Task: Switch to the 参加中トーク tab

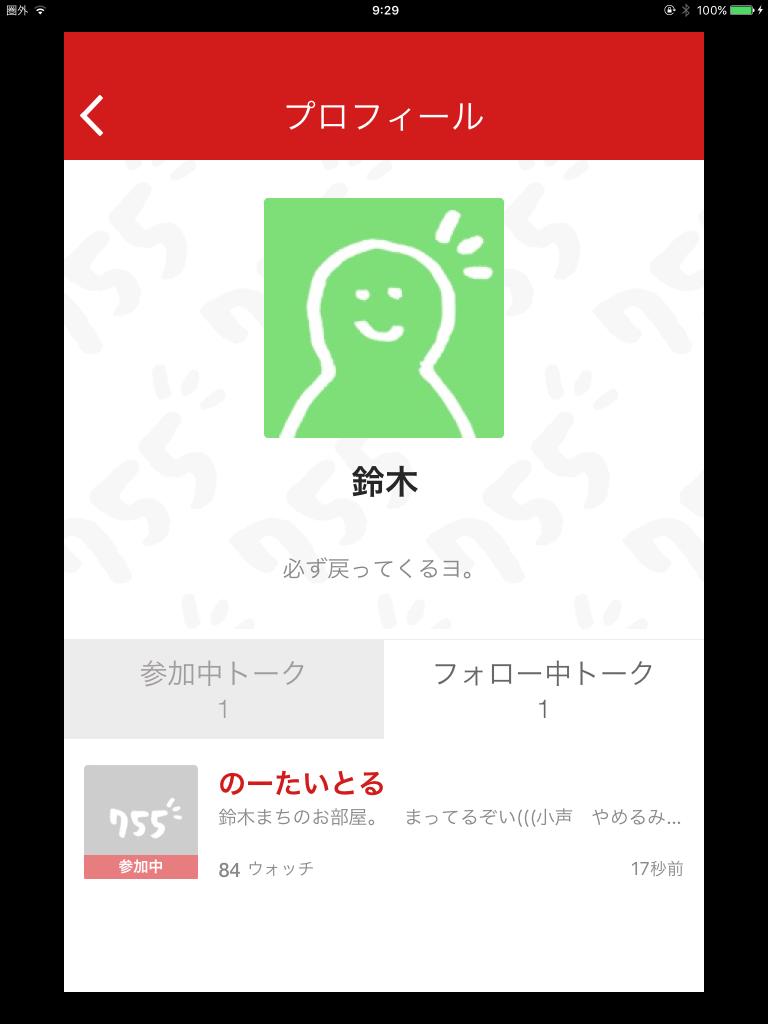Action: tap(223, 690)
